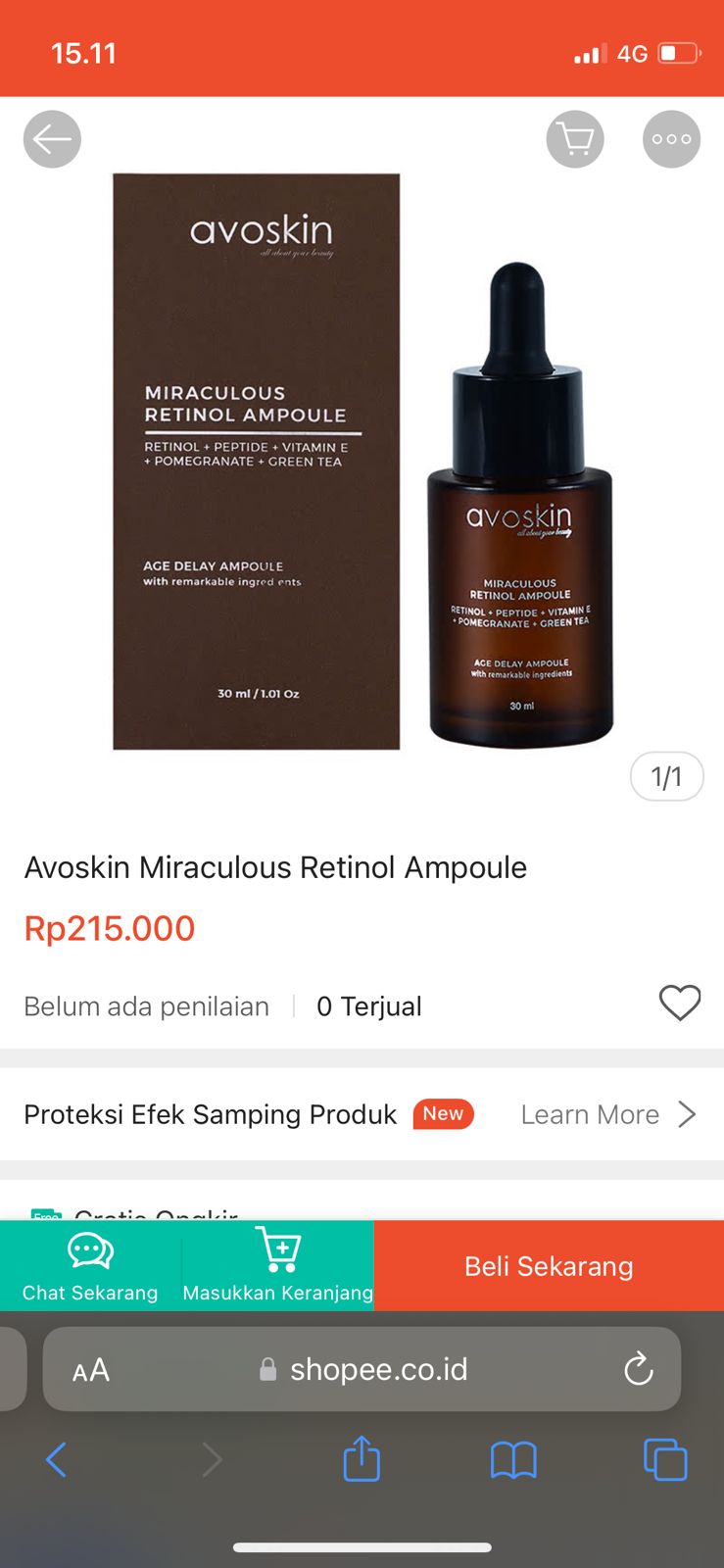Tap the shopee.co.id address field
The width and height of the screenshot is (724, 1568).
coord(362,1369)
